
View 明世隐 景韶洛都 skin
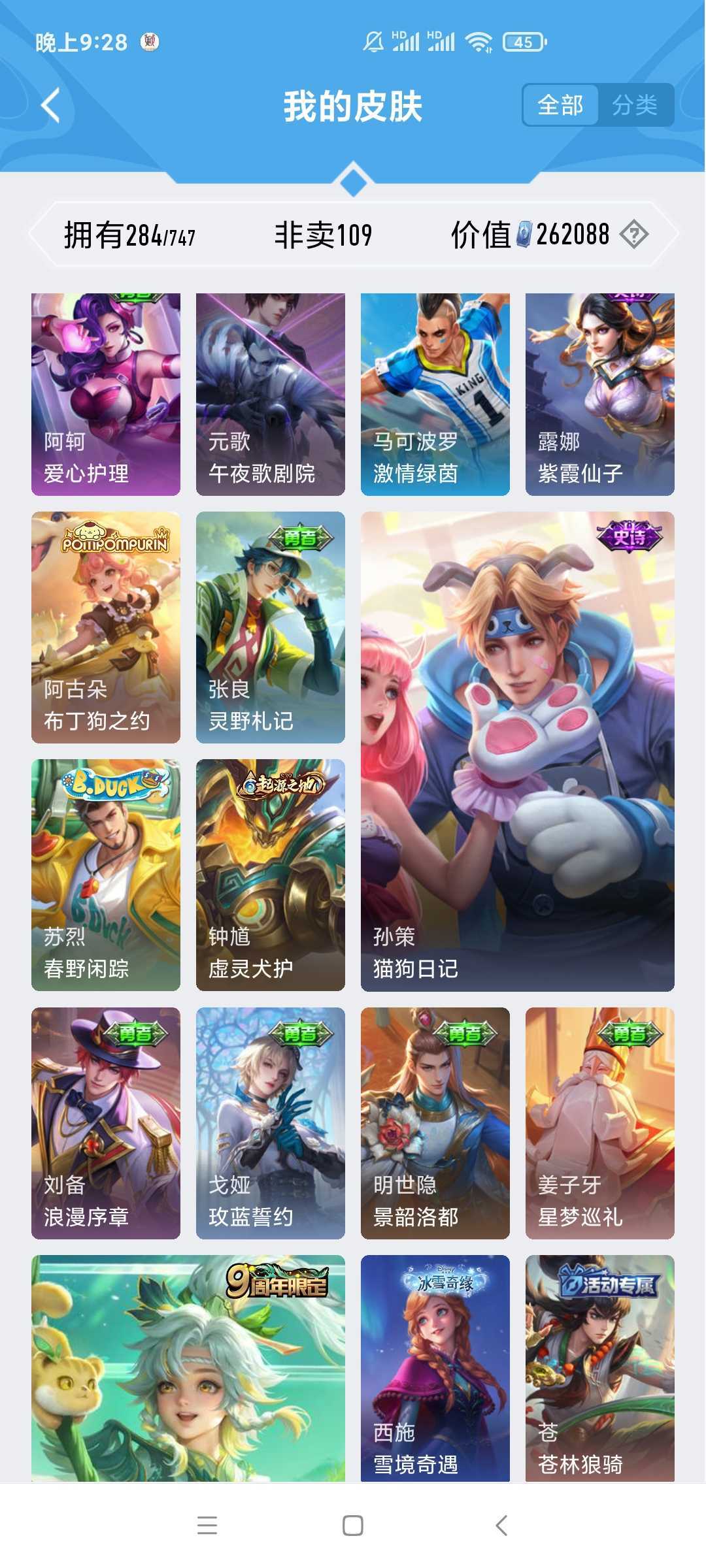point(435,1123)
